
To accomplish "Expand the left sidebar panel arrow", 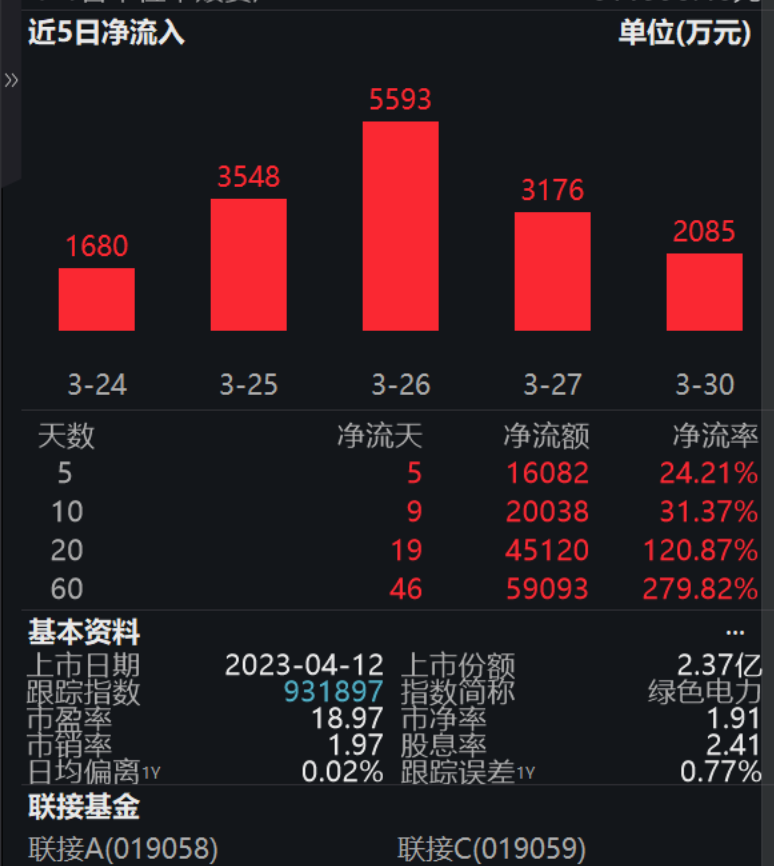I will coord(11,79).
